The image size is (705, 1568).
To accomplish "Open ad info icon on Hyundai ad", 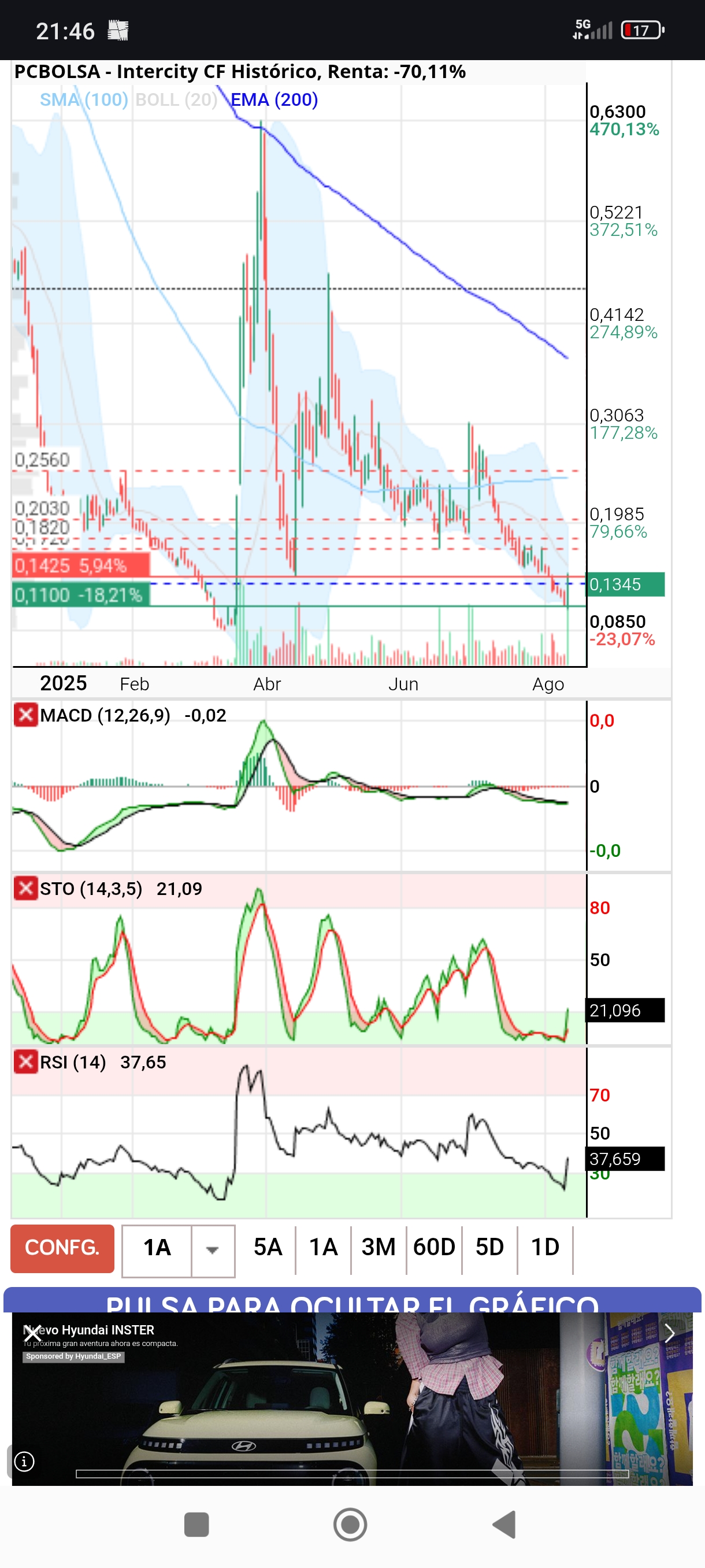I will pos(24,1461).
